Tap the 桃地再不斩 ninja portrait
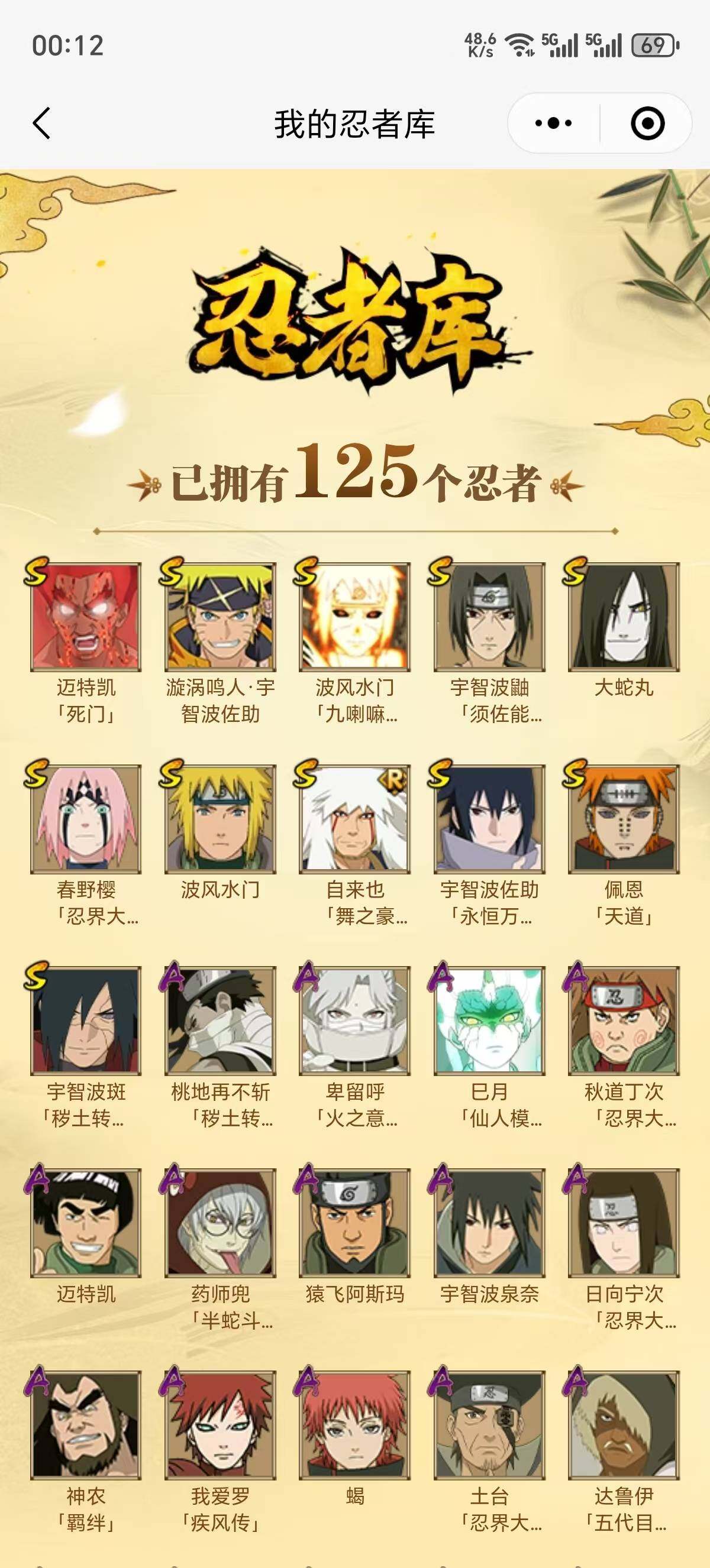Screen dimensions: 710x1568 (221, 1022)
